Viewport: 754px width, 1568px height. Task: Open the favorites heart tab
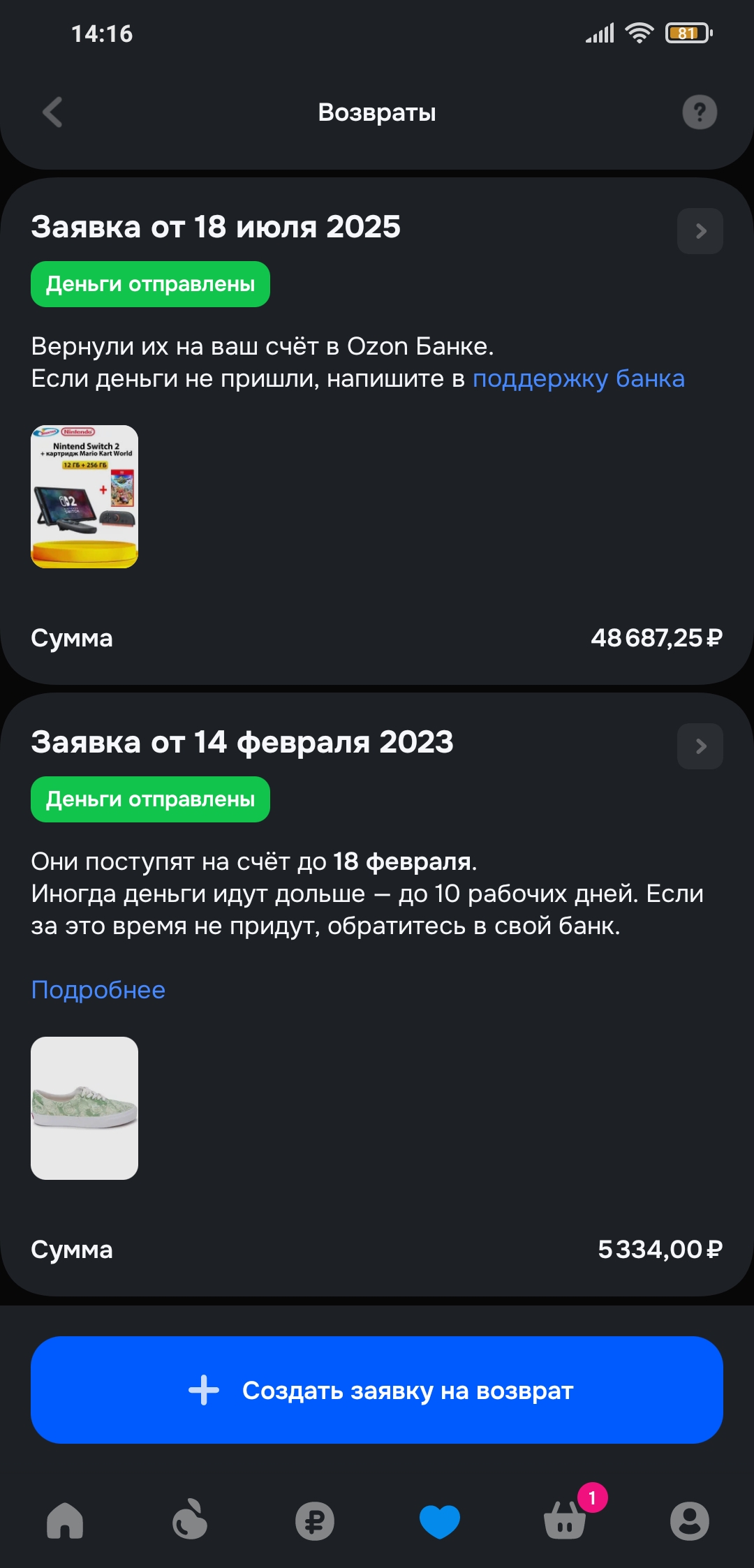tap(440, 1521)
